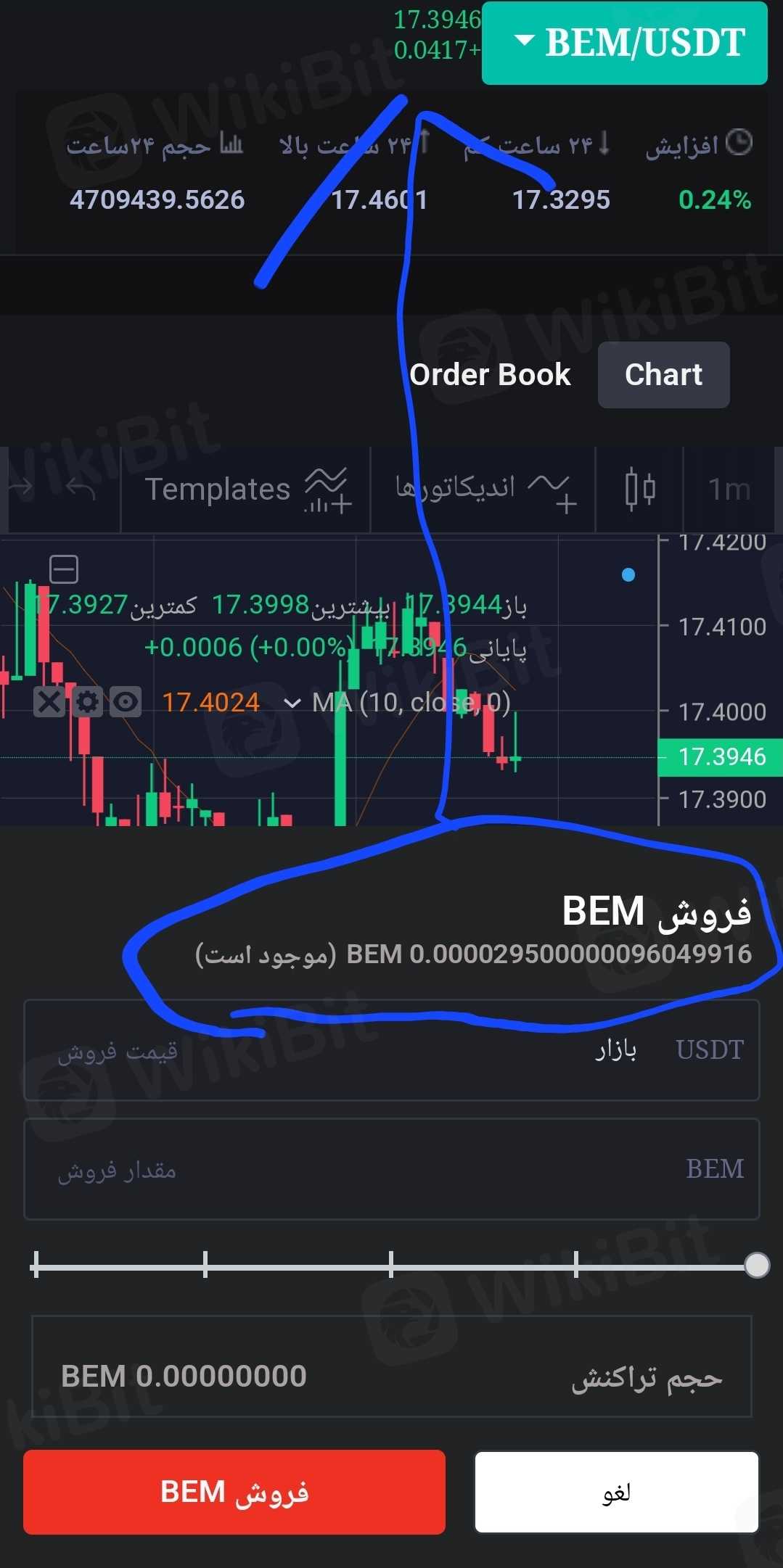Remove the MA indicator with X icon

pos(49,702)
